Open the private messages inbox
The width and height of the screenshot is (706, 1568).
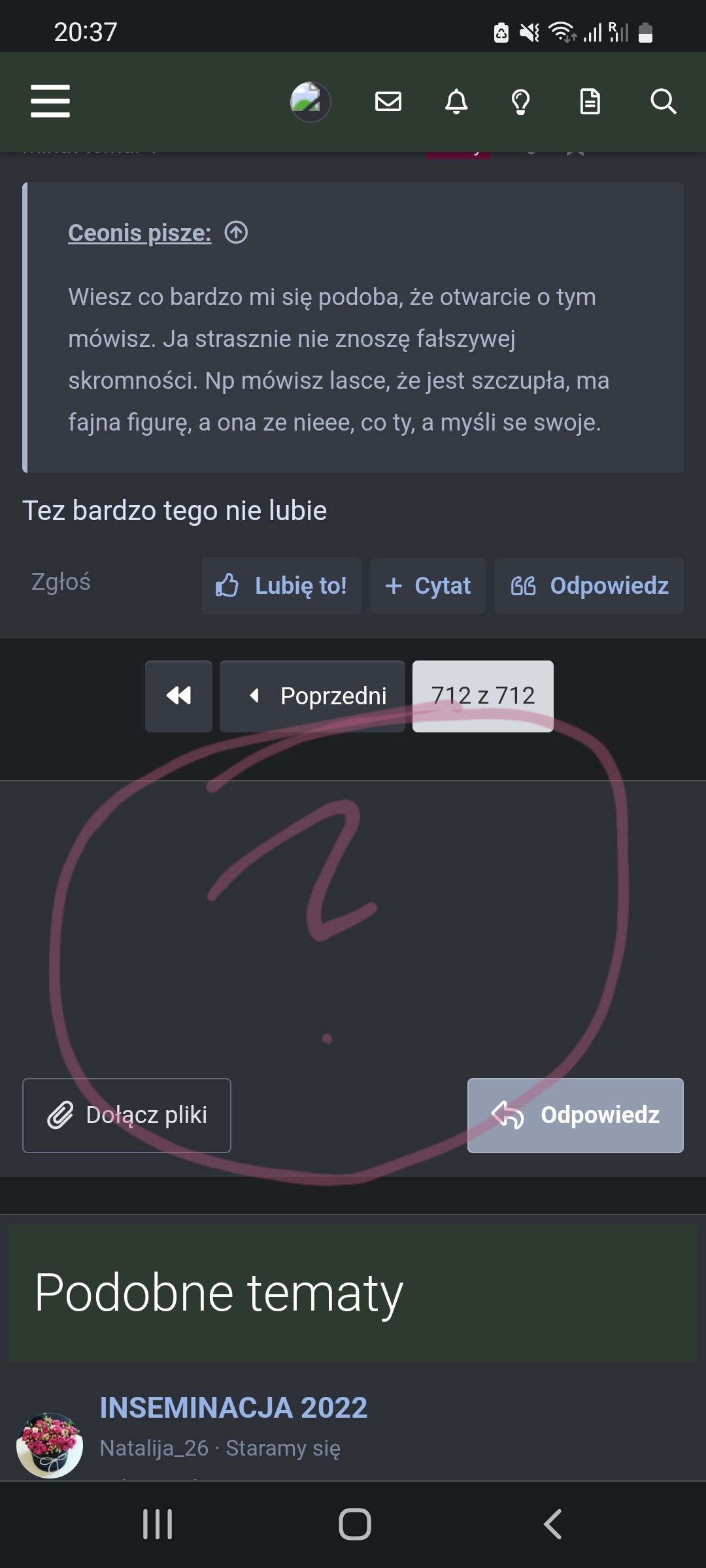[x=388, y=102]
